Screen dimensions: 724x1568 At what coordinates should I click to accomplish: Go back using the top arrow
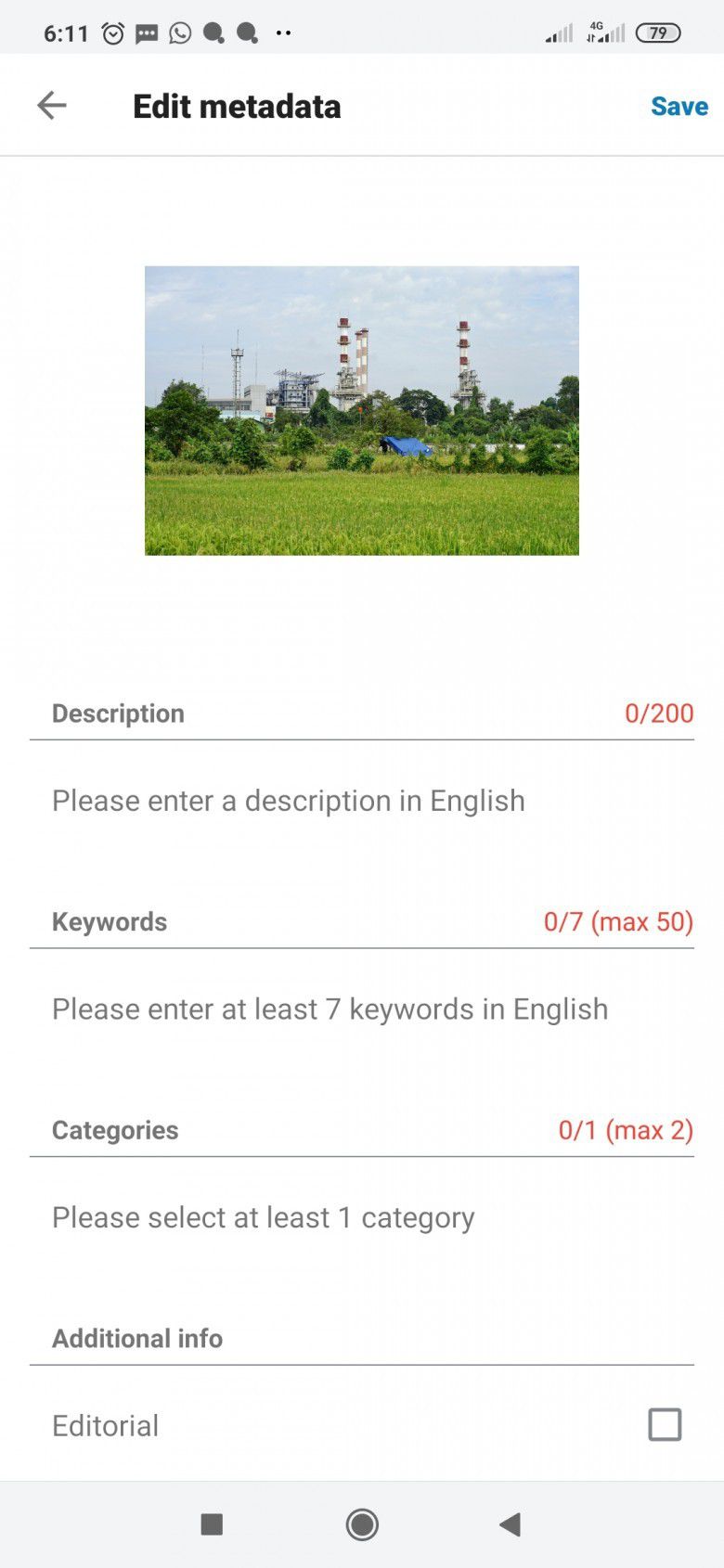(x=52, y=106)
